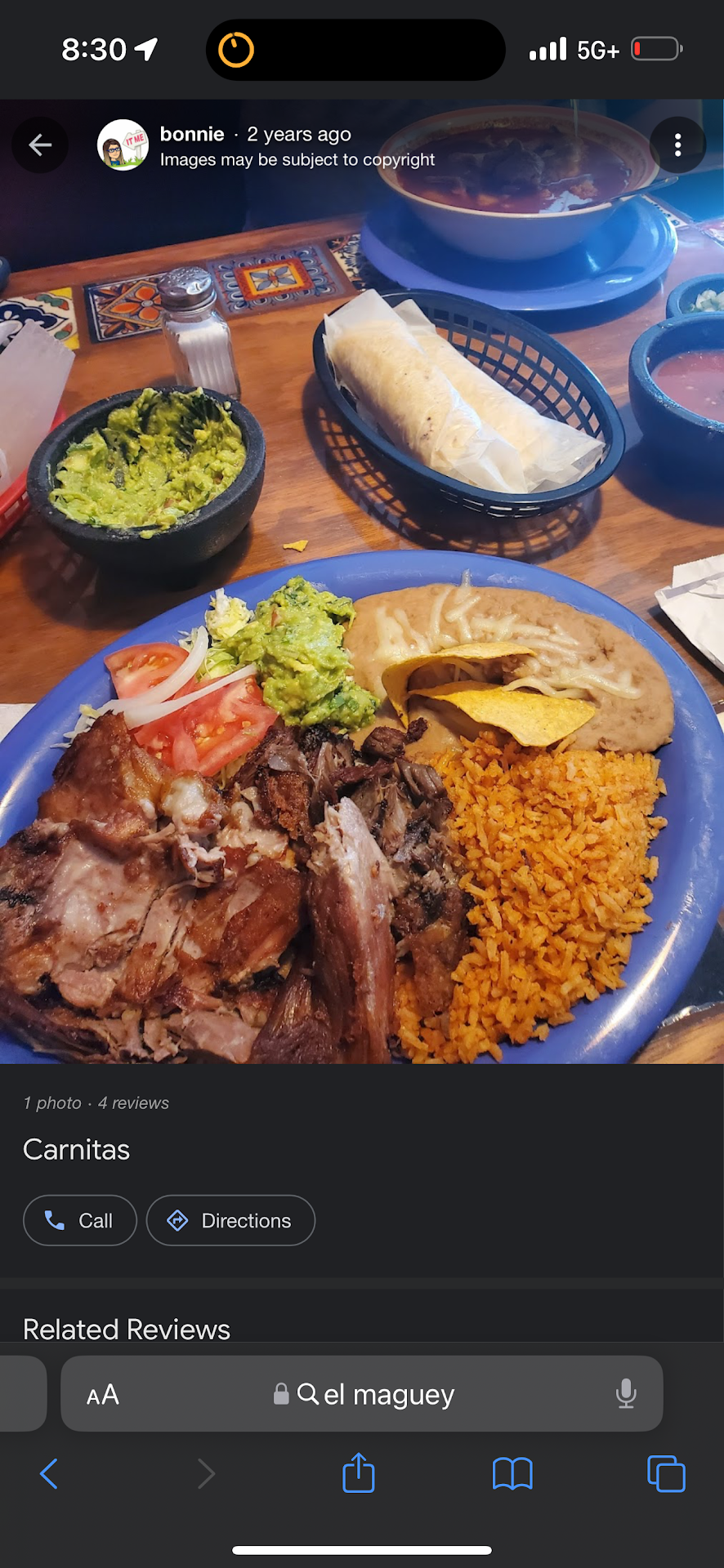Screen dimensions: 724x1568
Task: Open bonnie's profile avatar
Action: (x=123, y=145)
